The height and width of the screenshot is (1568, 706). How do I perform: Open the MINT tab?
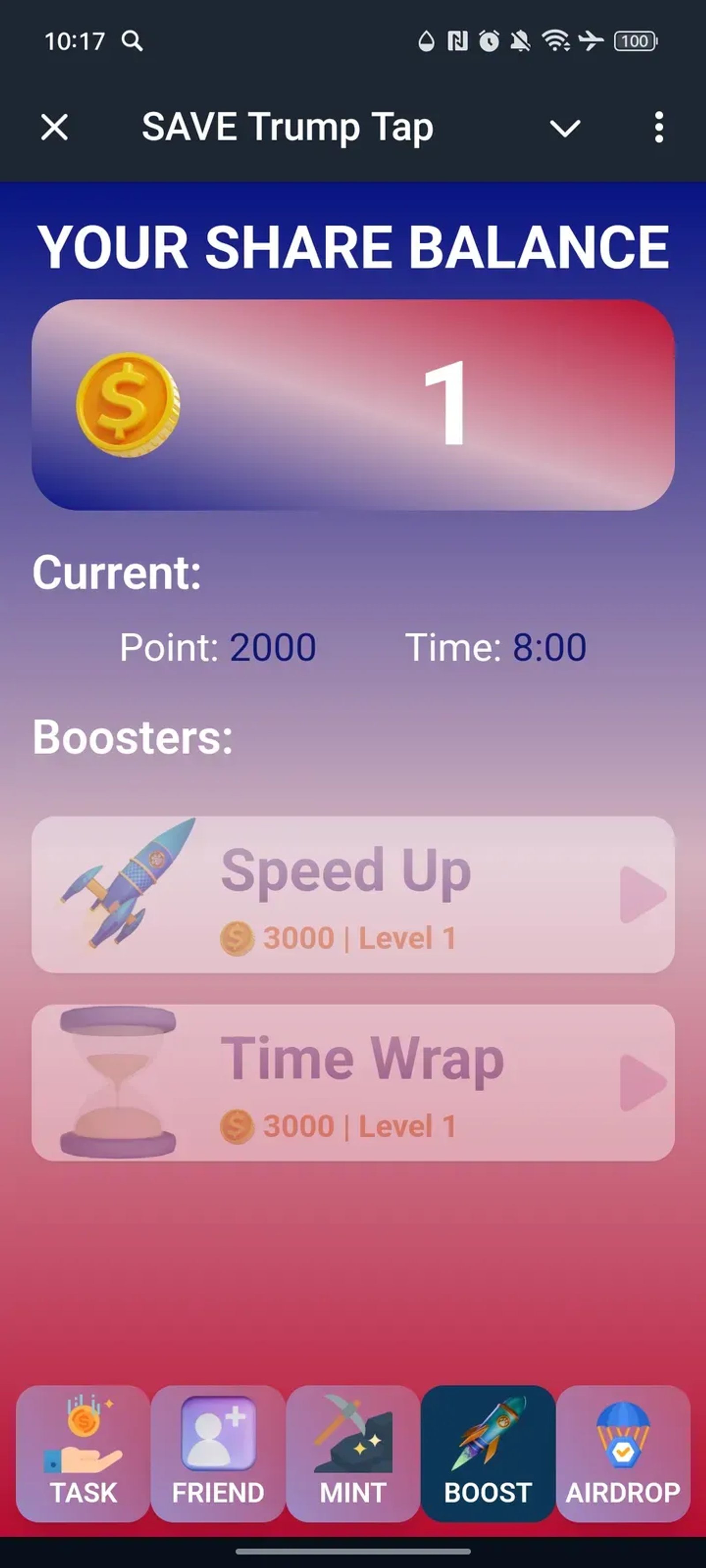(x=353, y=1453)
